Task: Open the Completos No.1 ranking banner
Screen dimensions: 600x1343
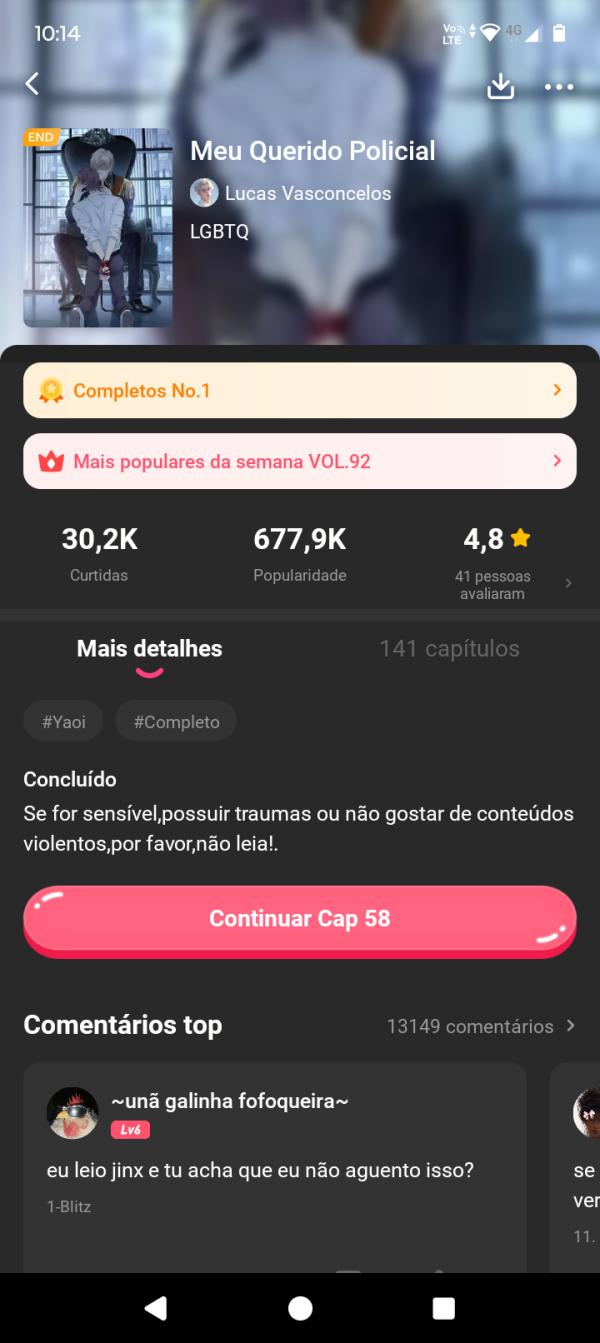Action: (300, 390)
